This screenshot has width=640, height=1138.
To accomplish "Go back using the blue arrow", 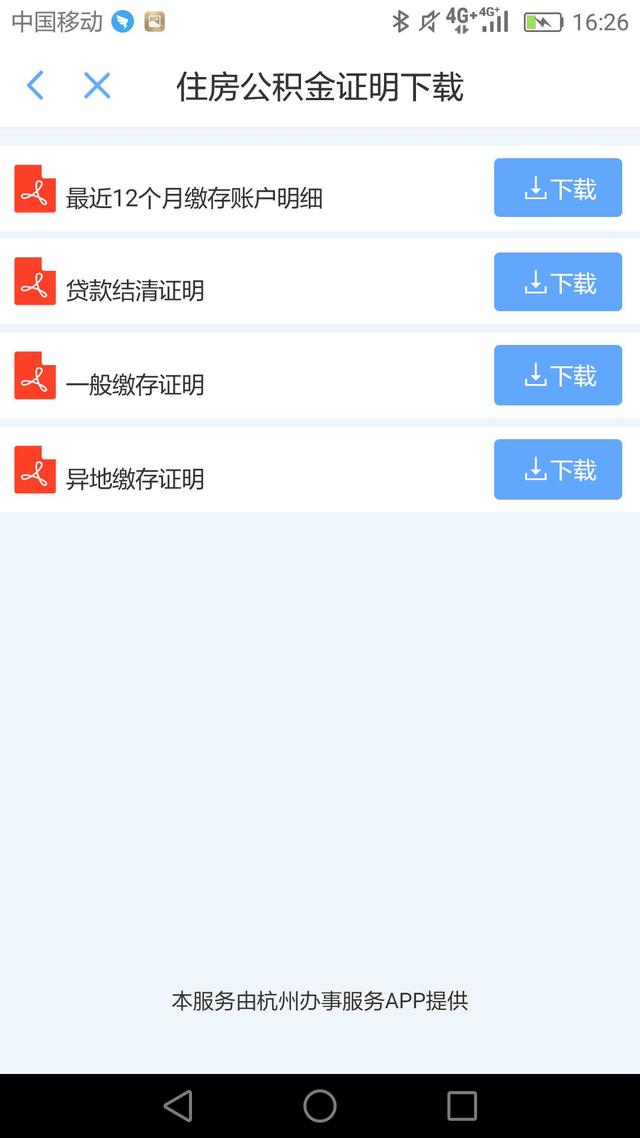I will click(35, 86).
